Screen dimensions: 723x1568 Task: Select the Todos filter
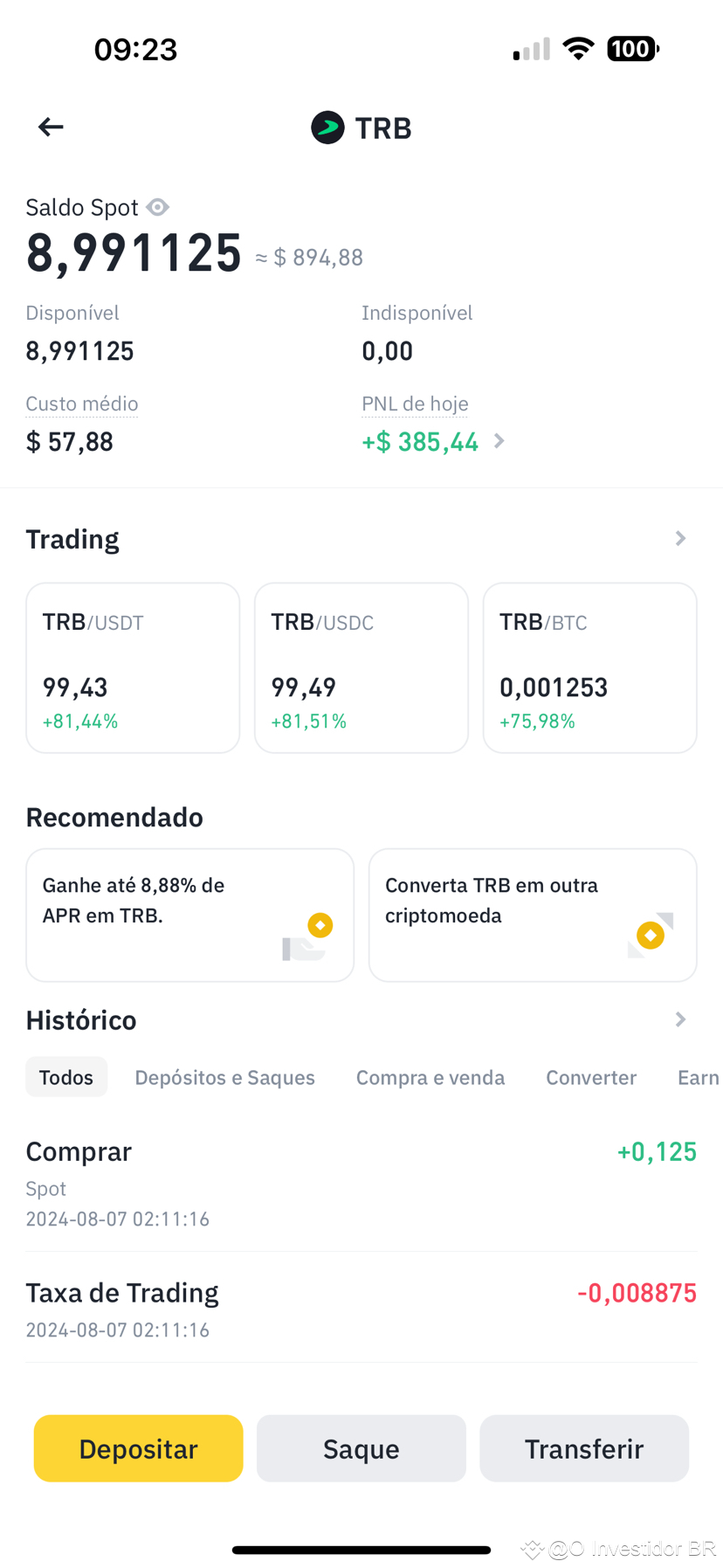(x=66, y=1076)
